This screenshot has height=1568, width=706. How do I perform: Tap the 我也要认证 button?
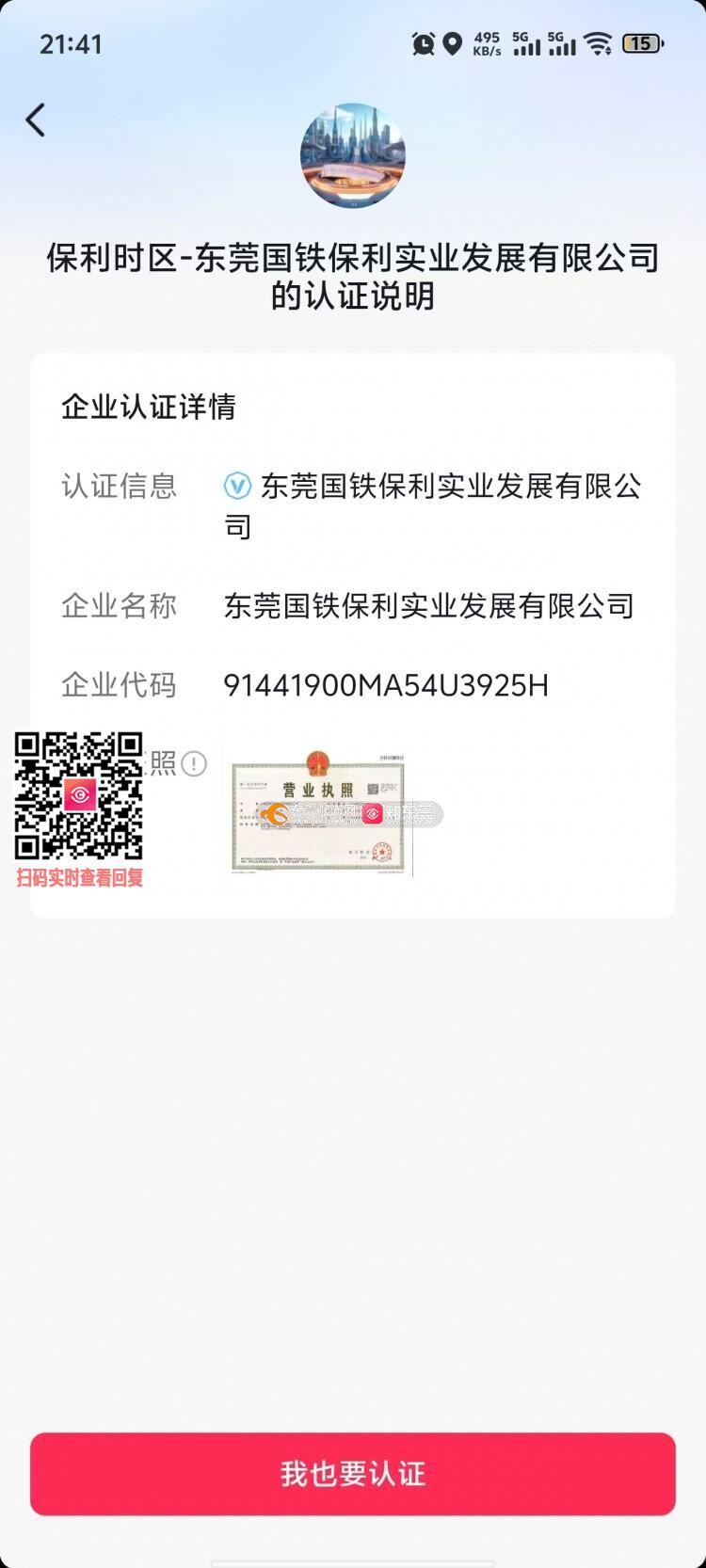point(353,1473)
